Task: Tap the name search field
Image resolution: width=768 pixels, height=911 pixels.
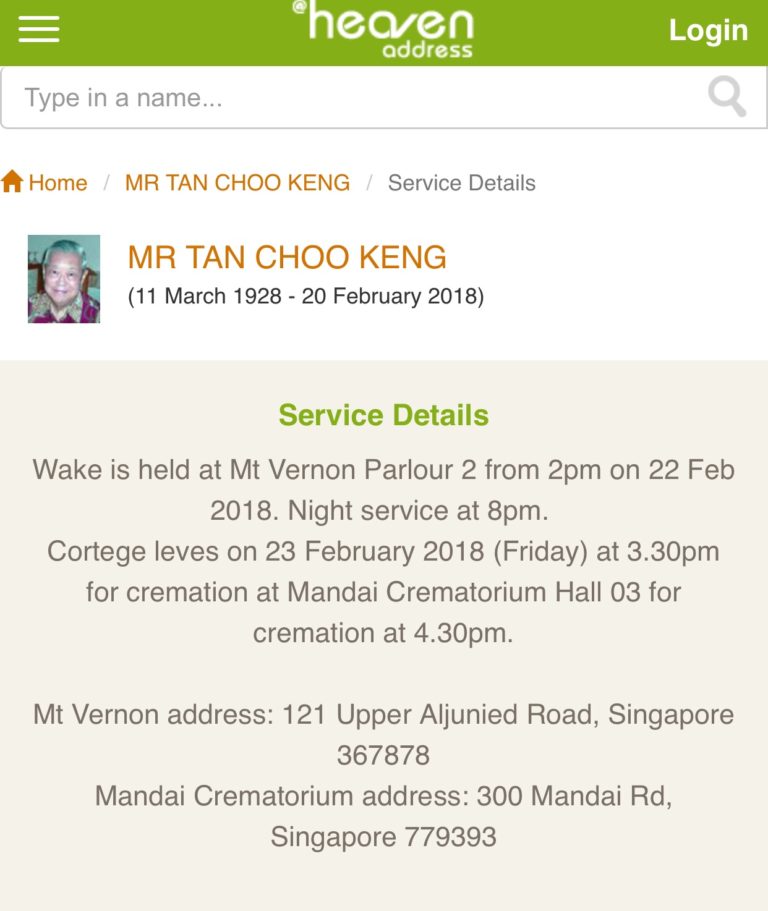Action: pos(350,98)
